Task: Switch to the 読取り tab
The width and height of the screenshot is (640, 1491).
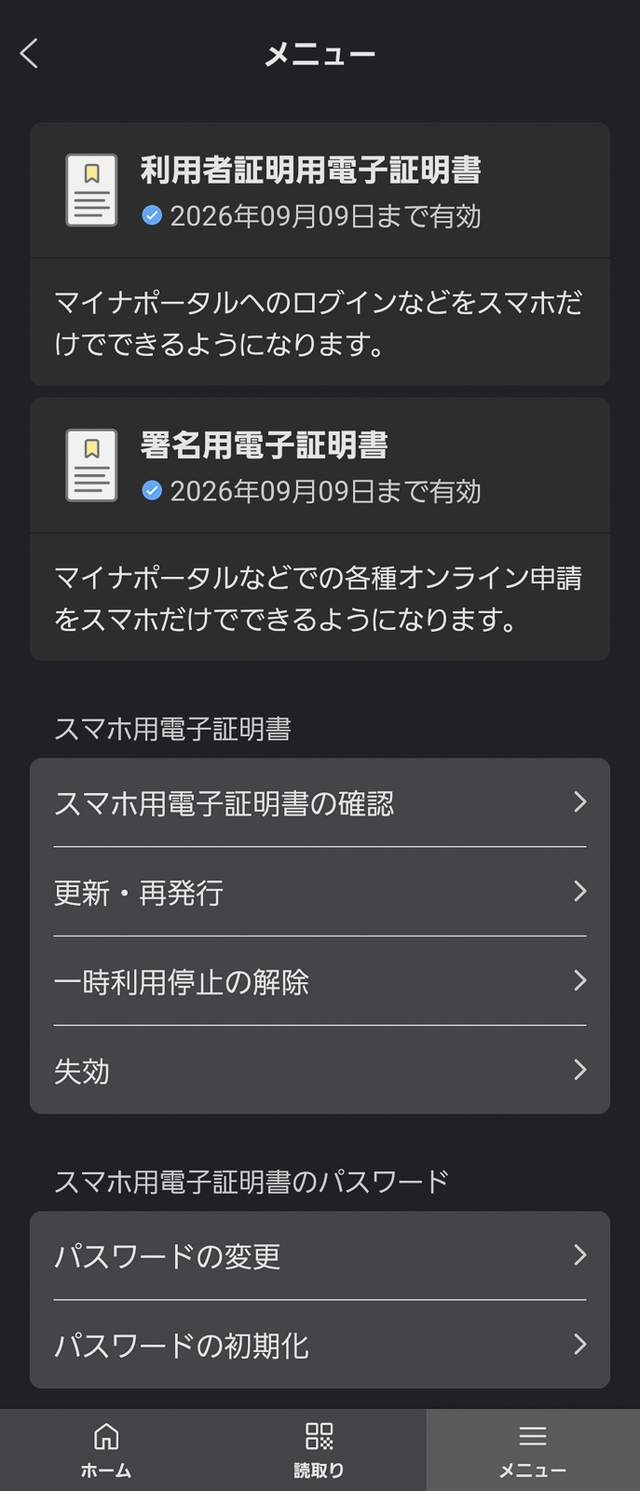Action: (x=319, y=1450)
